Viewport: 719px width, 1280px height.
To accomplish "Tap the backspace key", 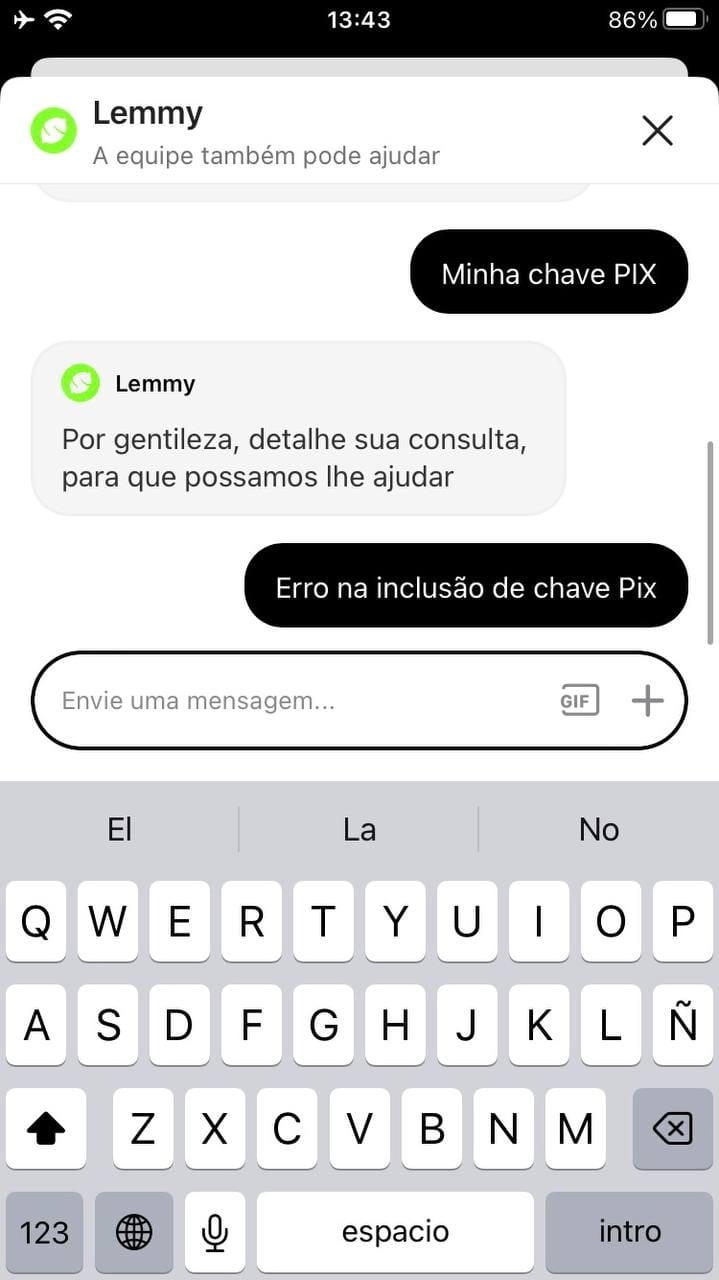I will [672, 1129].
